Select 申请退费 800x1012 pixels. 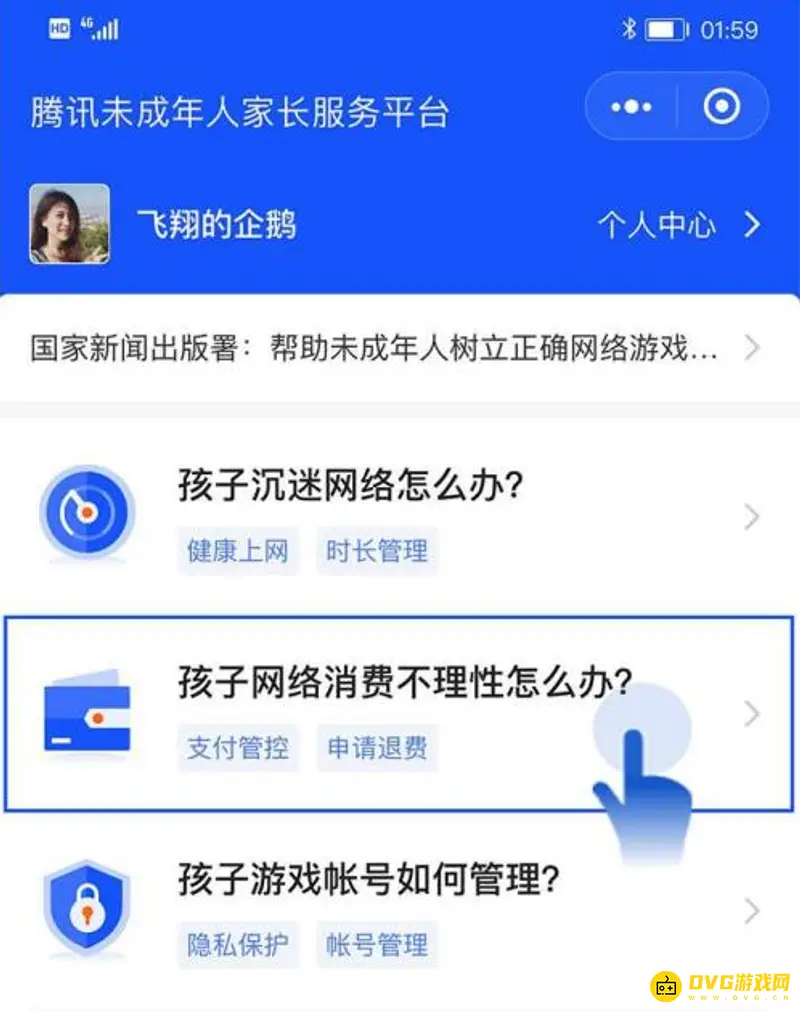click(x=377, y=749)
